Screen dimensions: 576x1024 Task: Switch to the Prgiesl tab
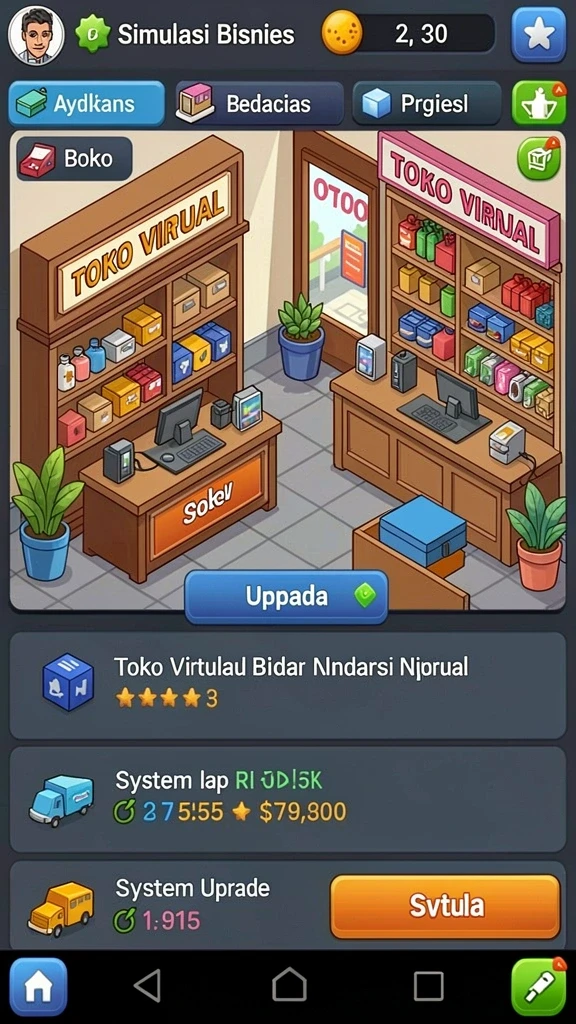click(x=427, y=103)
